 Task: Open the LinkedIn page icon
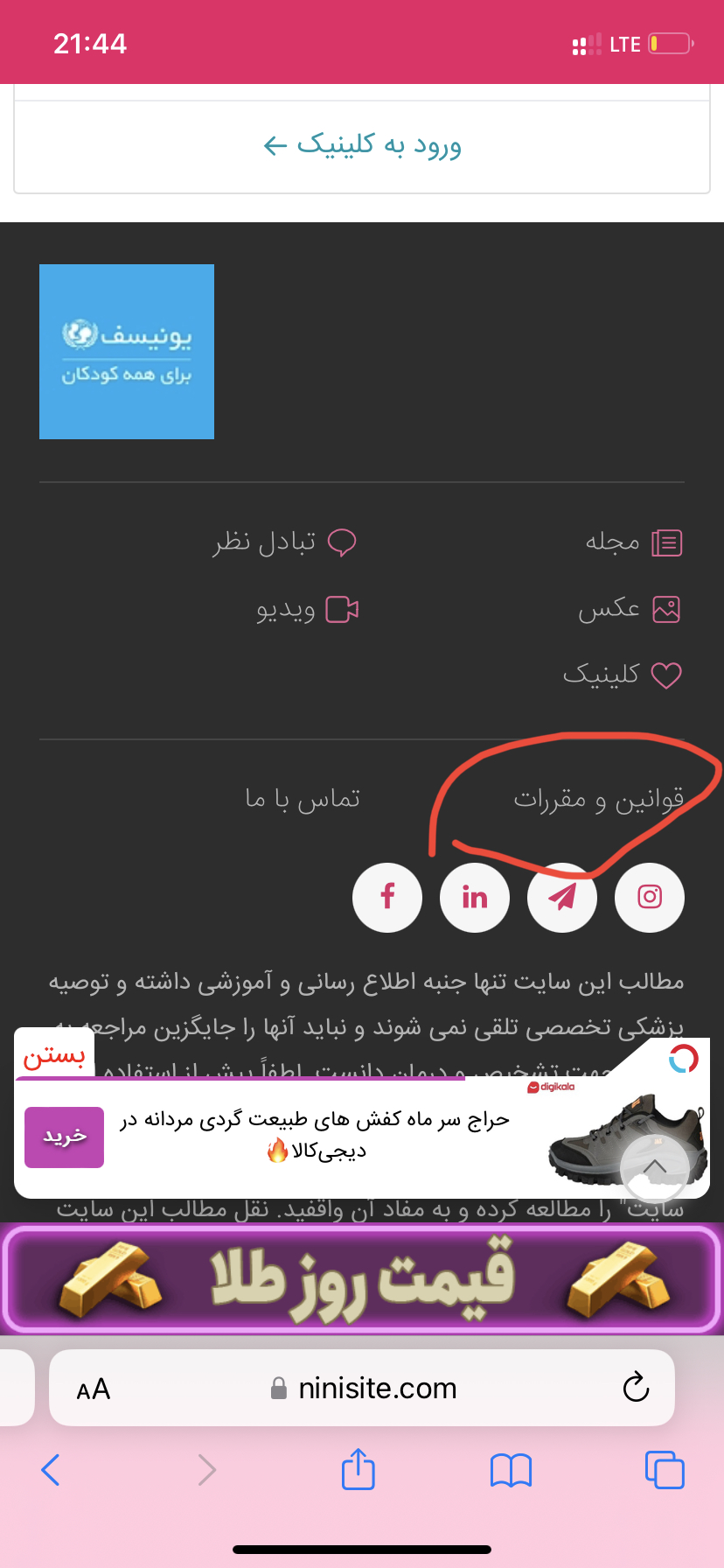pyautogui.click(x=475, y=897)
